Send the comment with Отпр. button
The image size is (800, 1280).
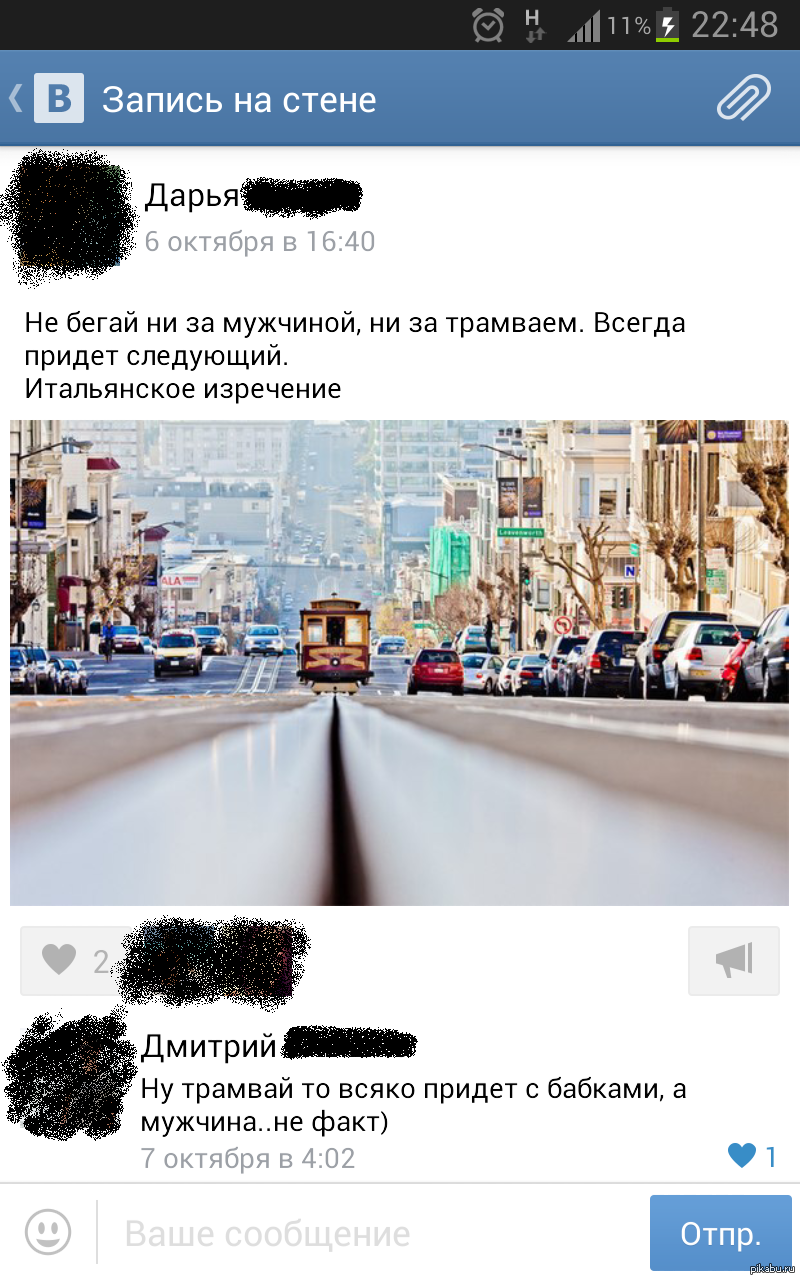720,1234
